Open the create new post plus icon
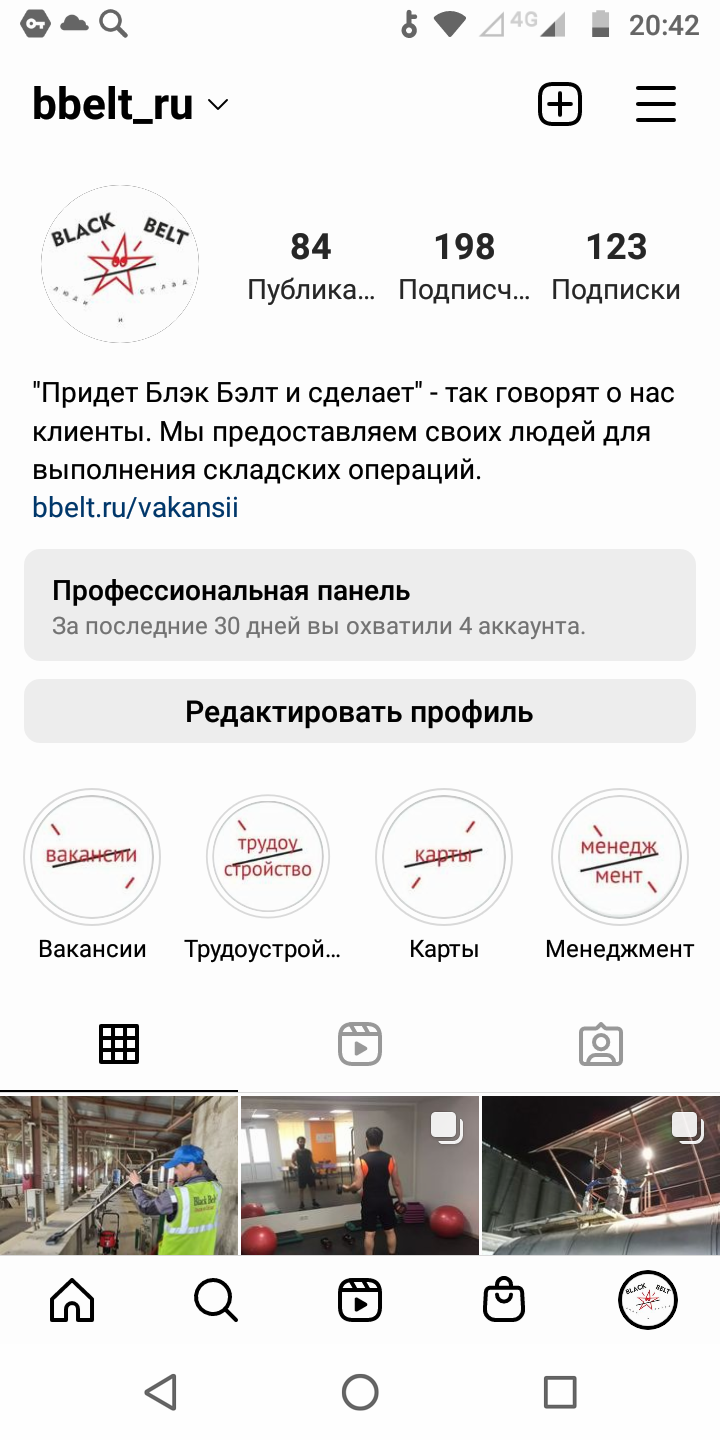Screen dimensions: 720x1440 point(560,104)
